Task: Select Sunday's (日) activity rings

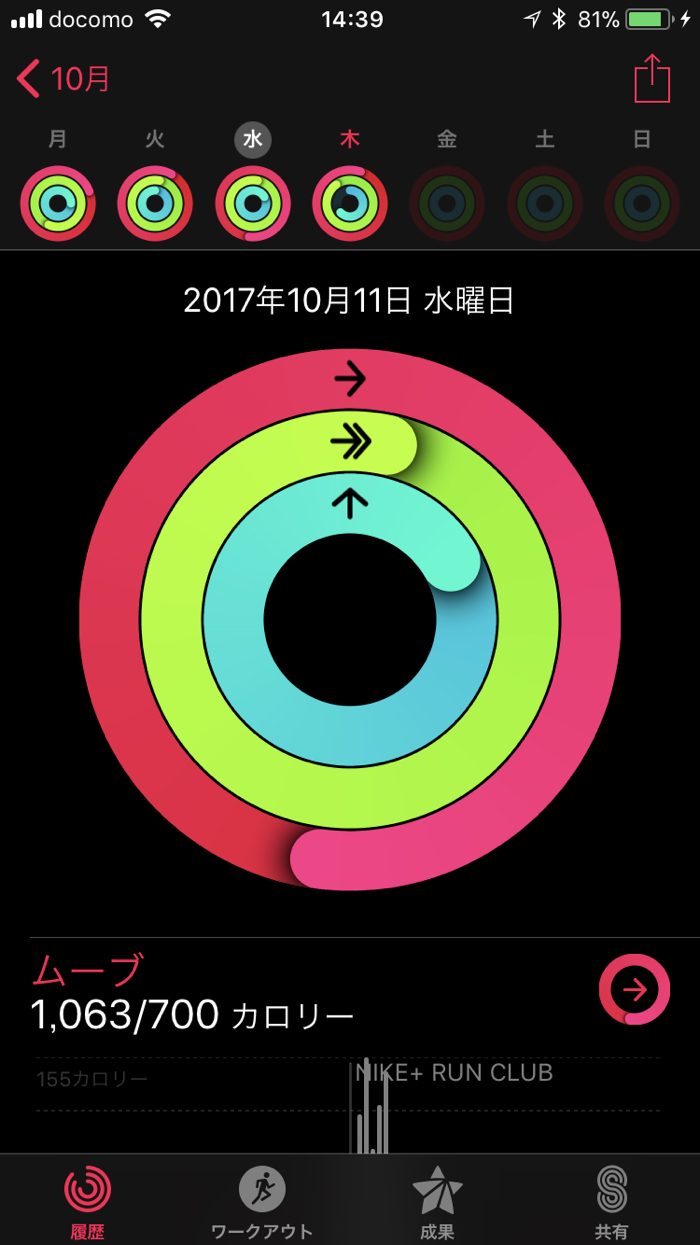Action: coord(642,204)
